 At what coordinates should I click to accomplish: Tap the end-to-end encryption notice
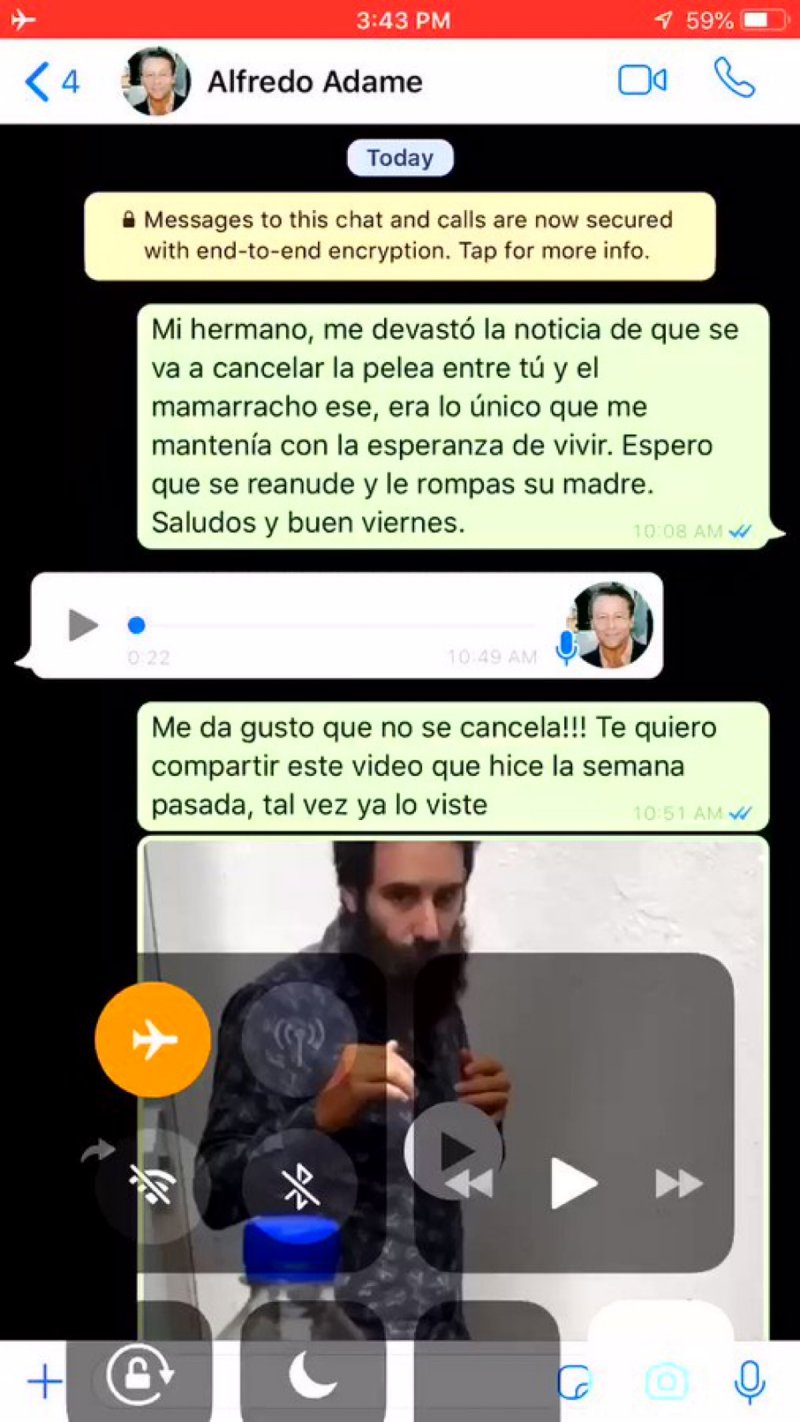[400, 235]
